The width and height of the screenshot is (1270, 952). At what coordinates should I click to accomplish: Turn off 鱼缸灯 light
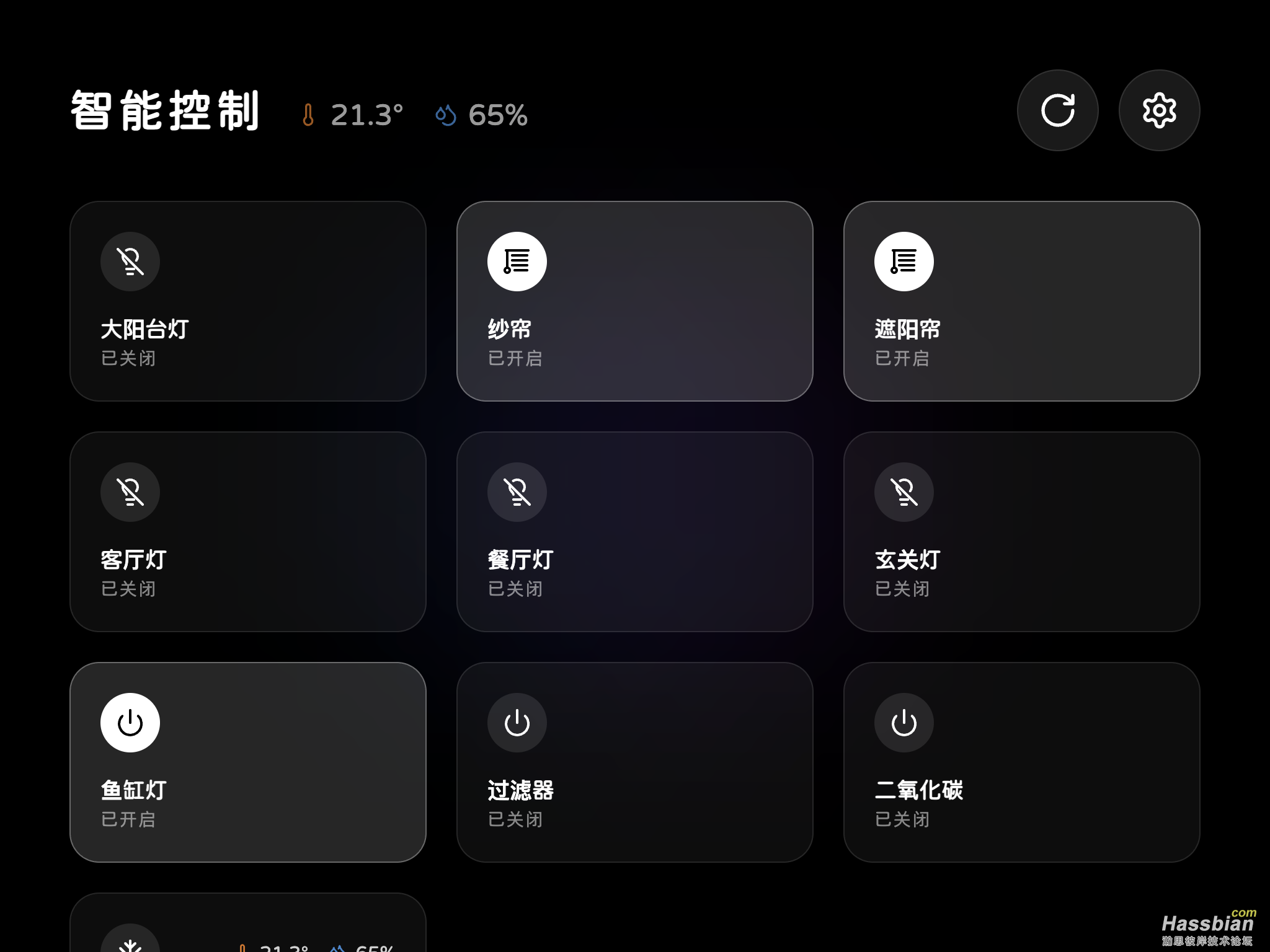[130, 723]
